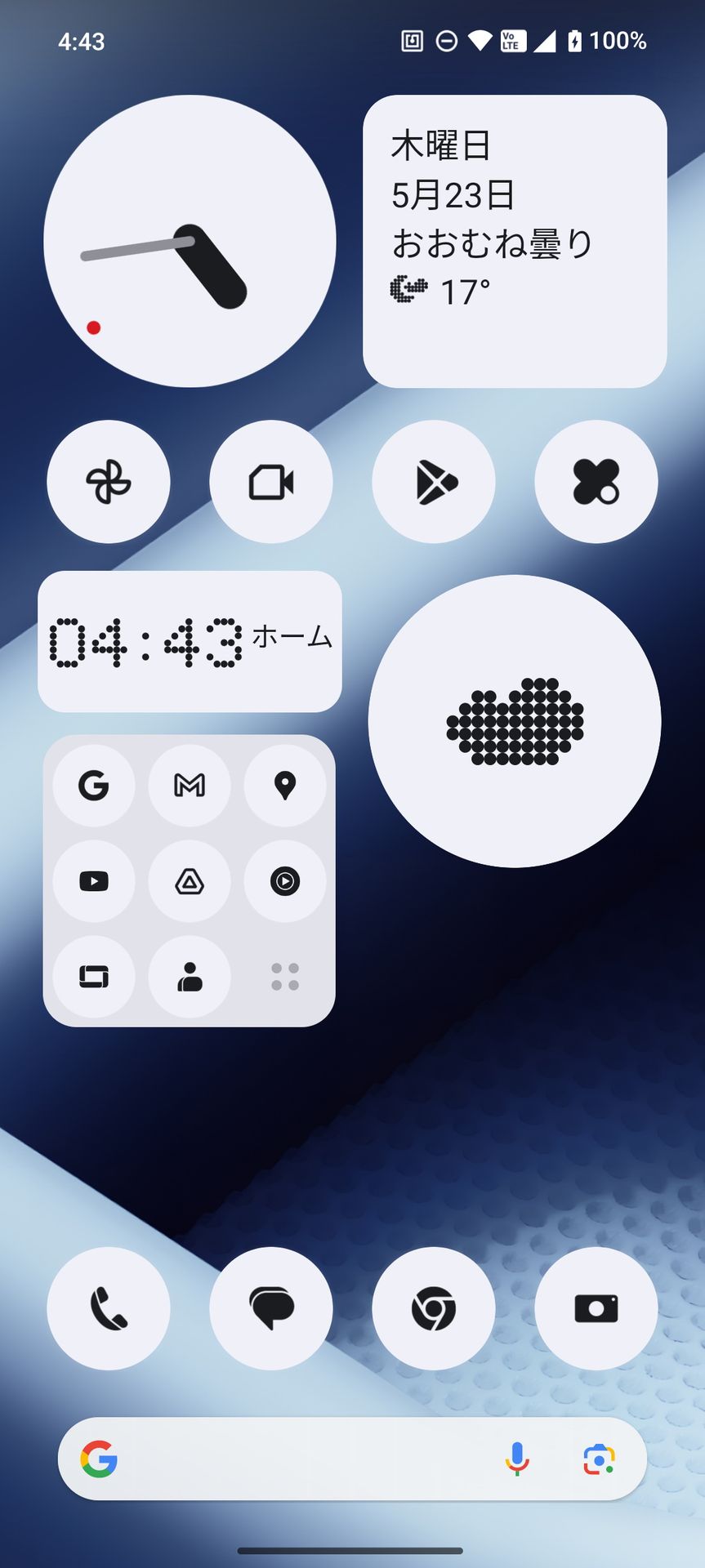Image resolution: width=705 pixels, height=1568 pixels.
Task: Start voice search with the microphone
Action: pyautogui.click(x=517, y=1459)
